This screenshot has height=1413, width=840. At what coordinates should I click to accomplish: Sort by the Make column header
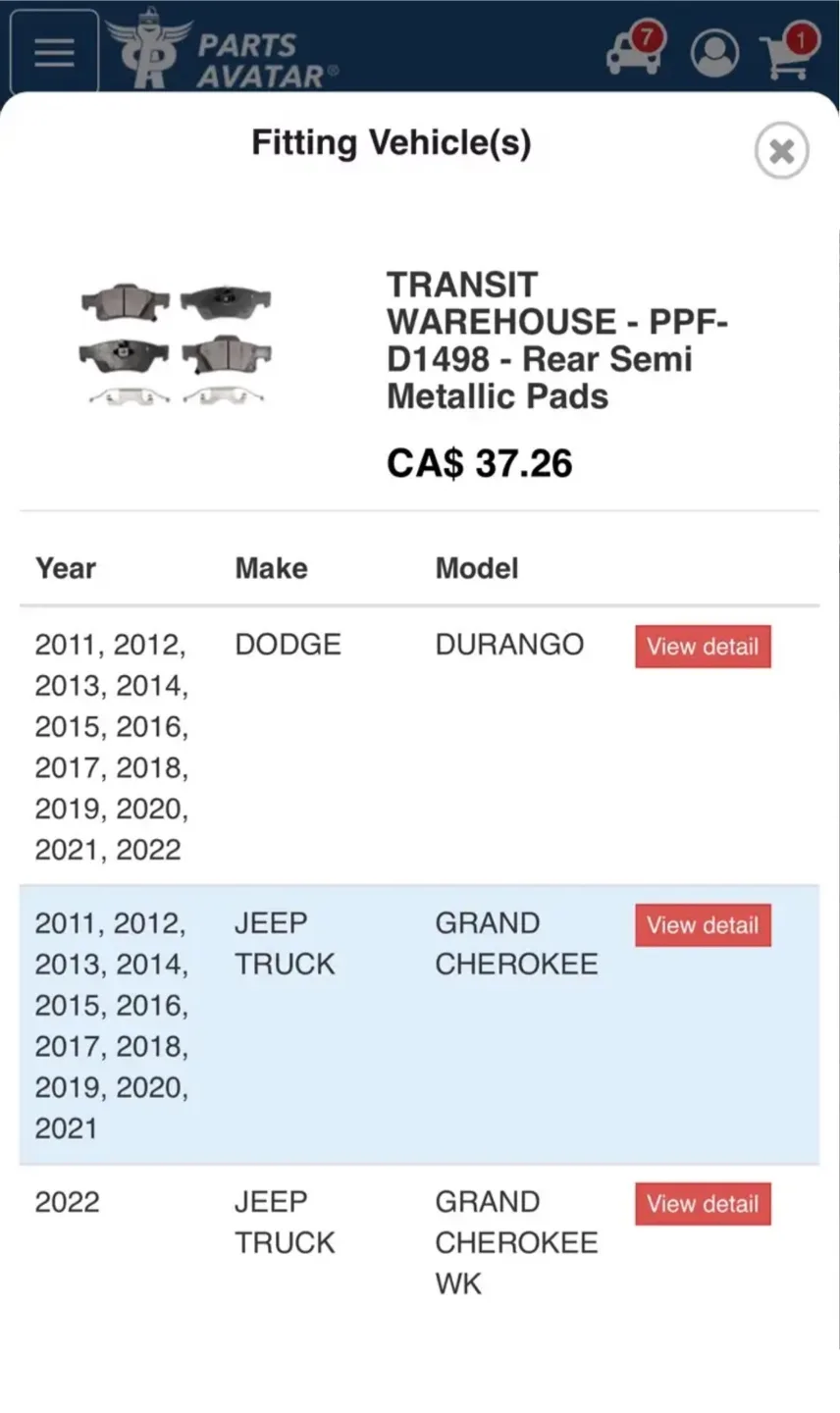click(271, 567)
